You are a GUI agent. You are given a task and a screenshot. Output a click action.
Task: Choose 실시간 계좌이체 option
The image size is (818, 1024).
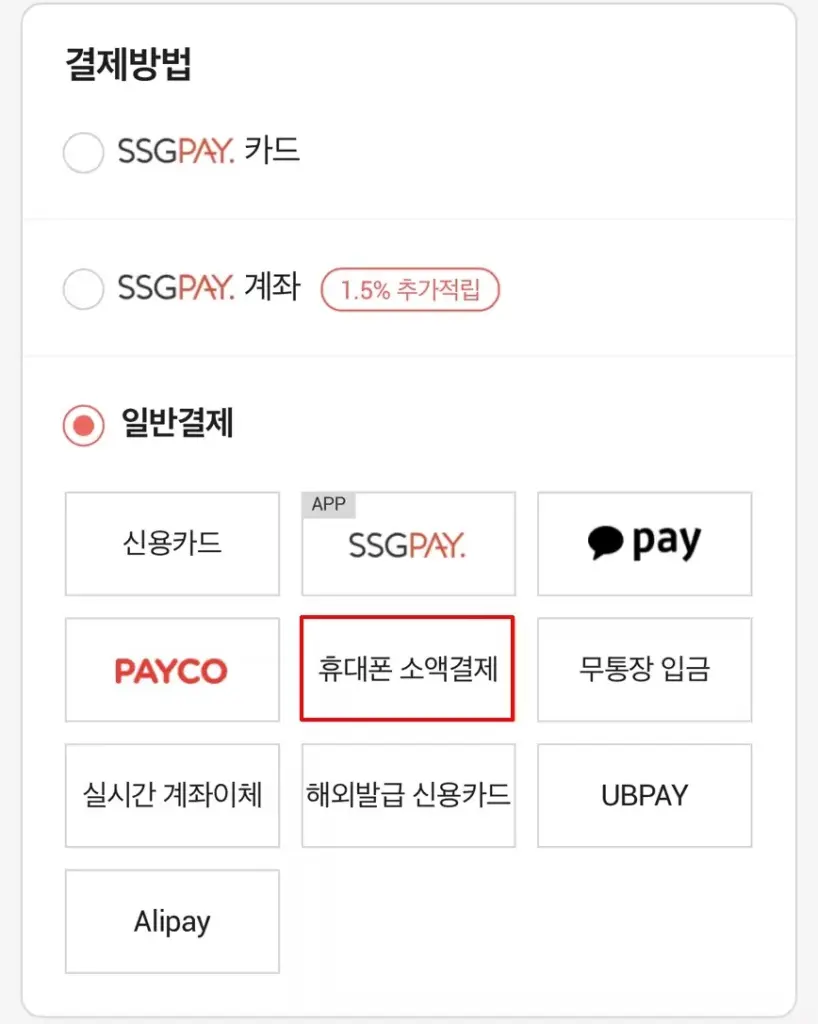[172, 795]
